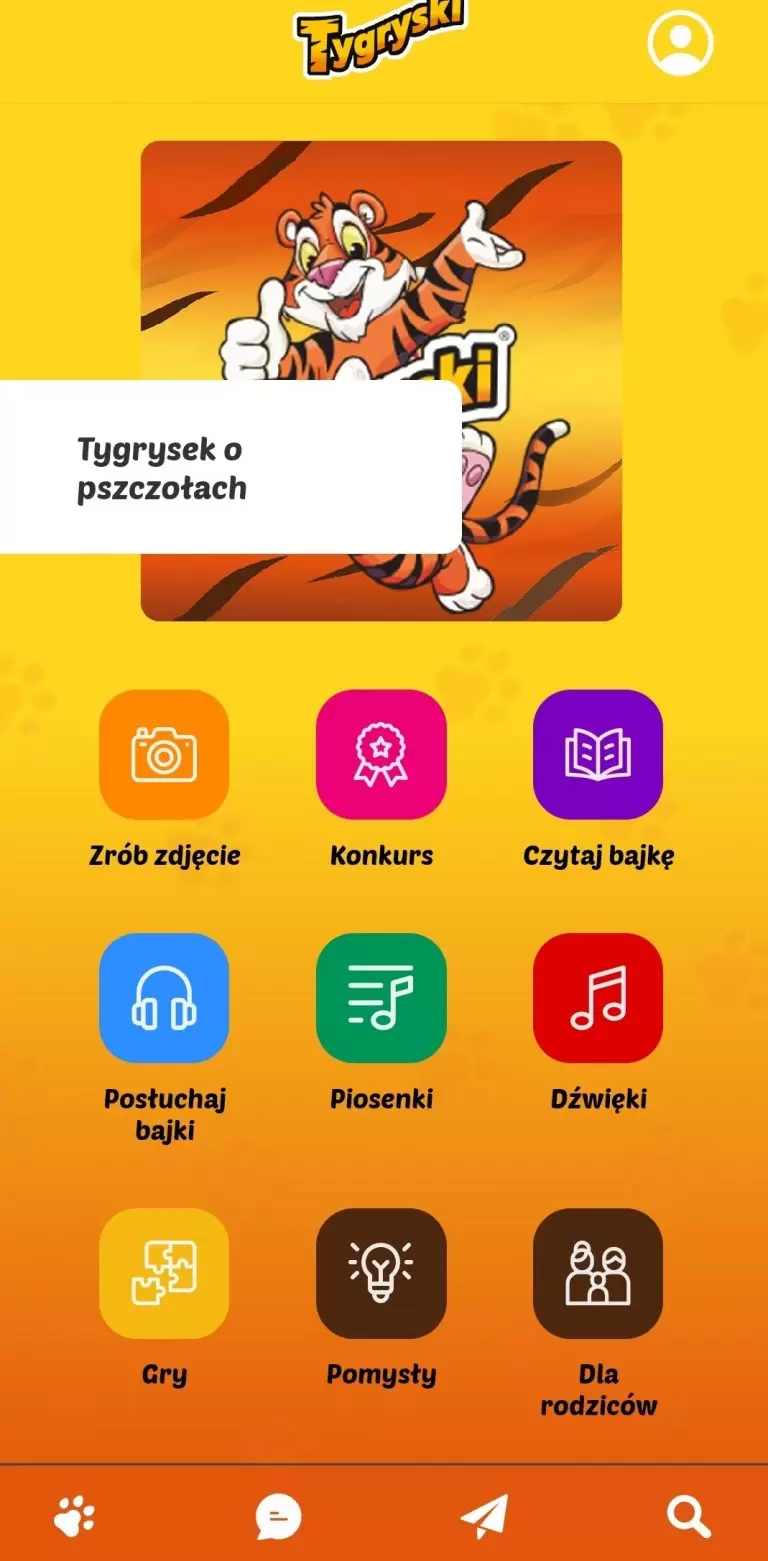Tap the headphones icon for Posłuchaj bajki
This screenshot has width=768, height=1561.
tap(165, 998)
